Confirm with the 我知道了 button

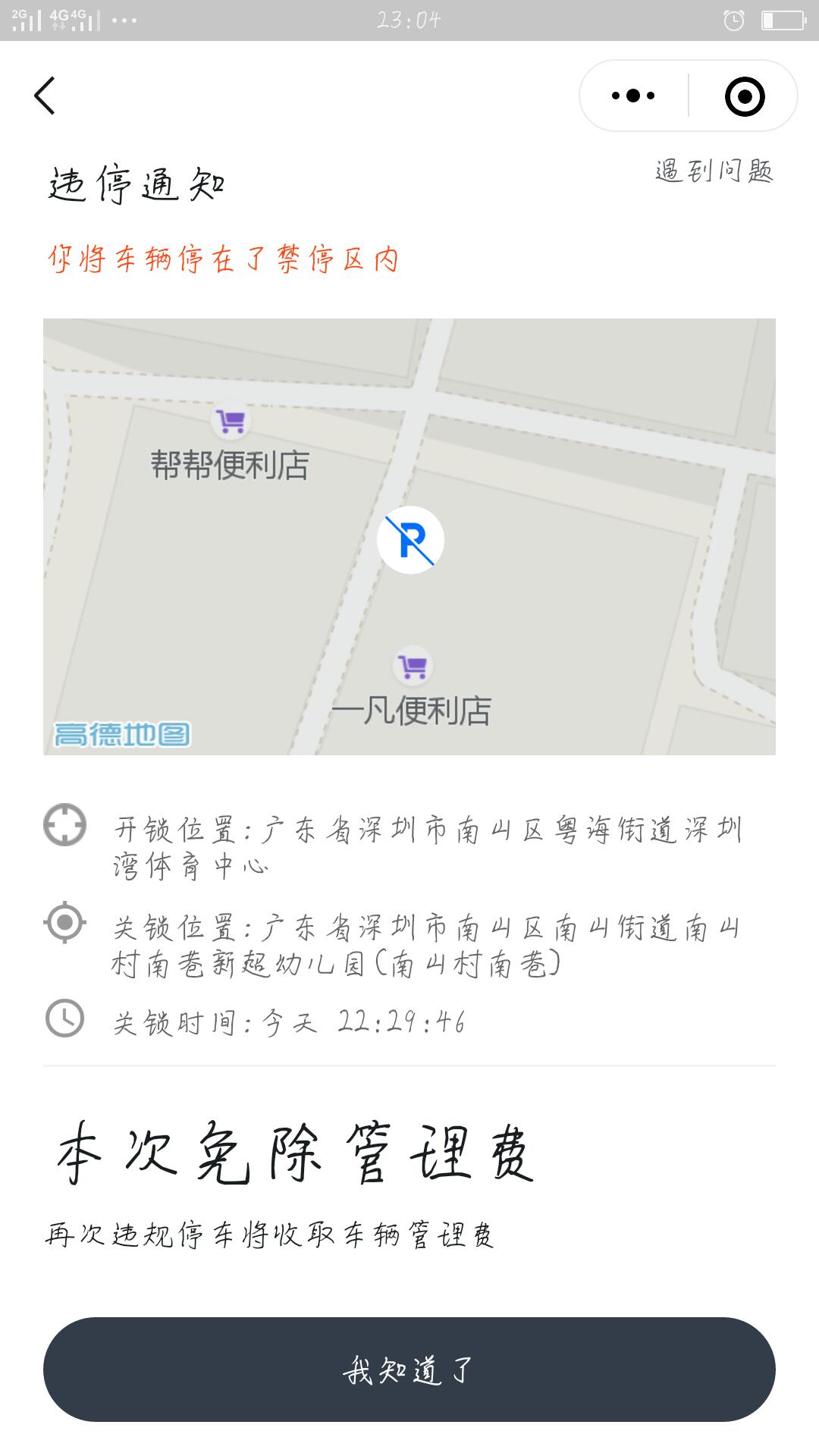pyautogui.click(x=409, y=1370)
